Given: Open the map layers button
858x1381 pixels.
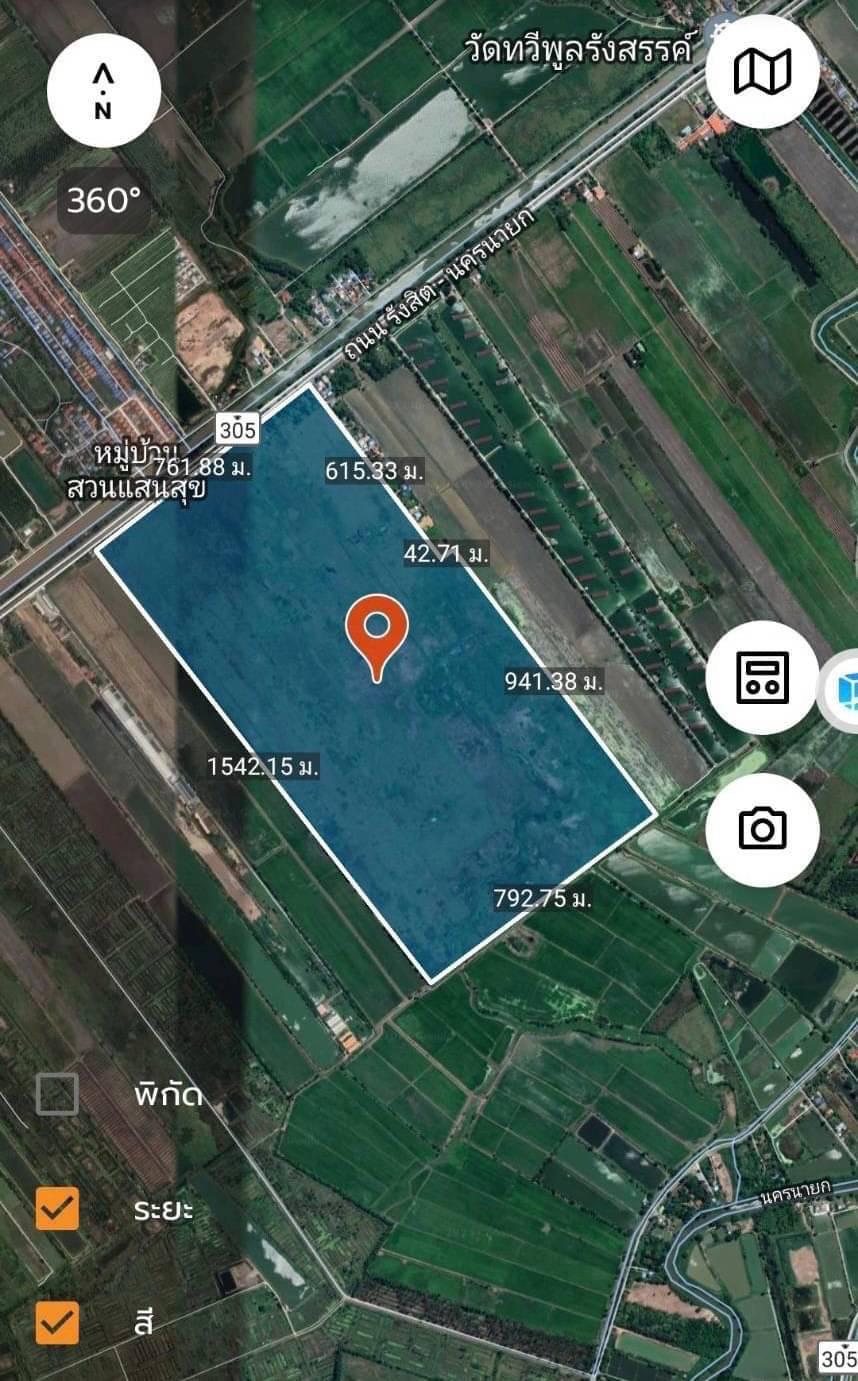Looking at the screenshot, I should coord(763,71).
